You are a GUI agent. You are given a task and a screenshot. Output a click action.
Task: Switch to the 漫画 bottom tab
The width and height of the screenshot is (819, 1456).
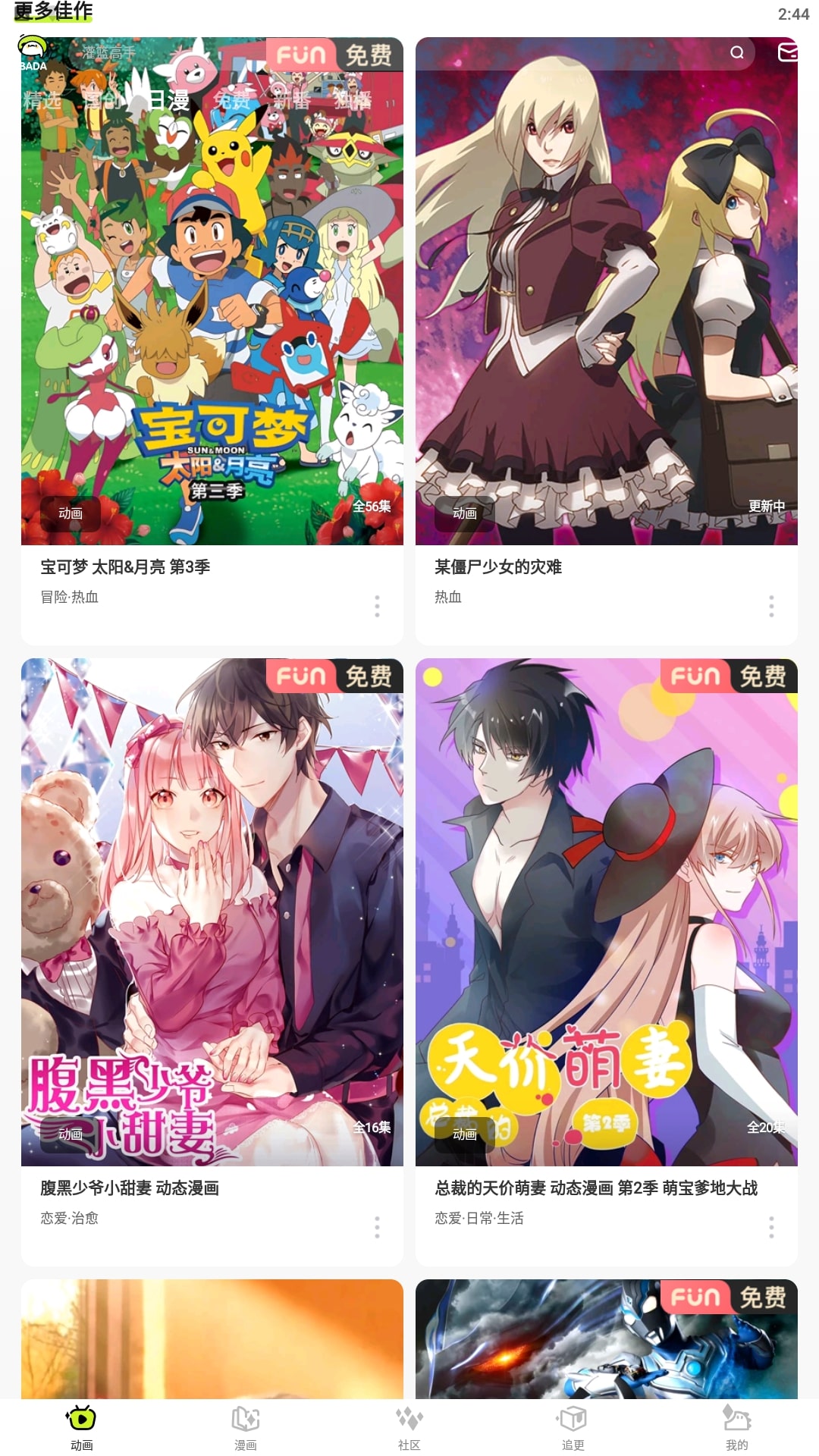(x=246, y=1427)
